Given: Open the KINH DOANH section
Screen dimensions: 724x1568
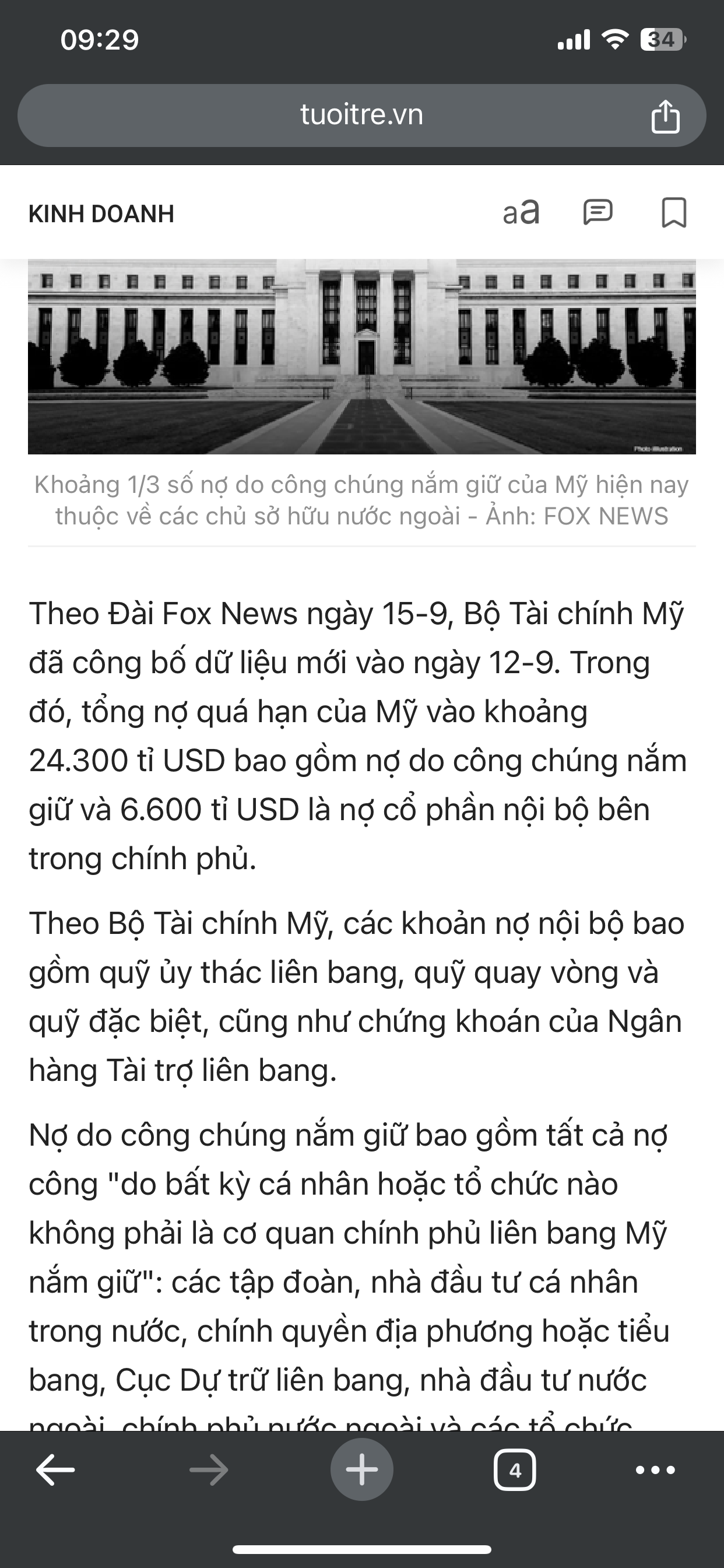Looking at the screenshot, I should (x=101, y=213).
